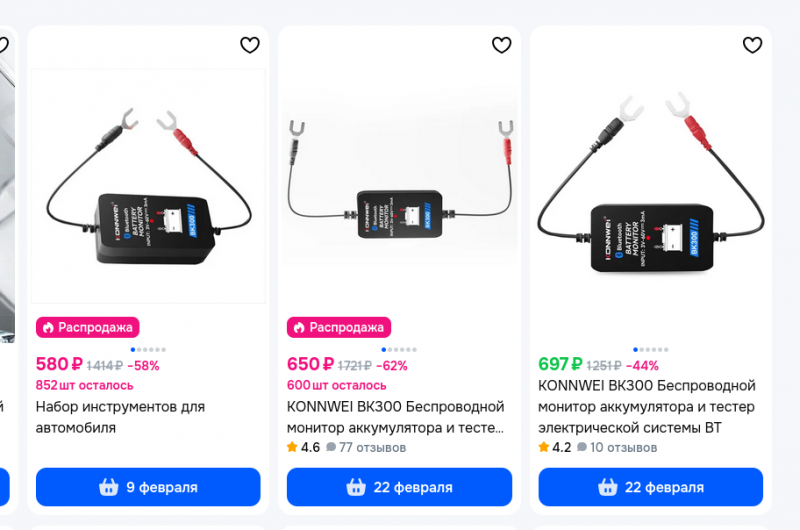The height and width of the screenshot is (530, 800).
Task: Add the 697 ₽ KONNWEI BK300 to cart
Action: (651, 487)
